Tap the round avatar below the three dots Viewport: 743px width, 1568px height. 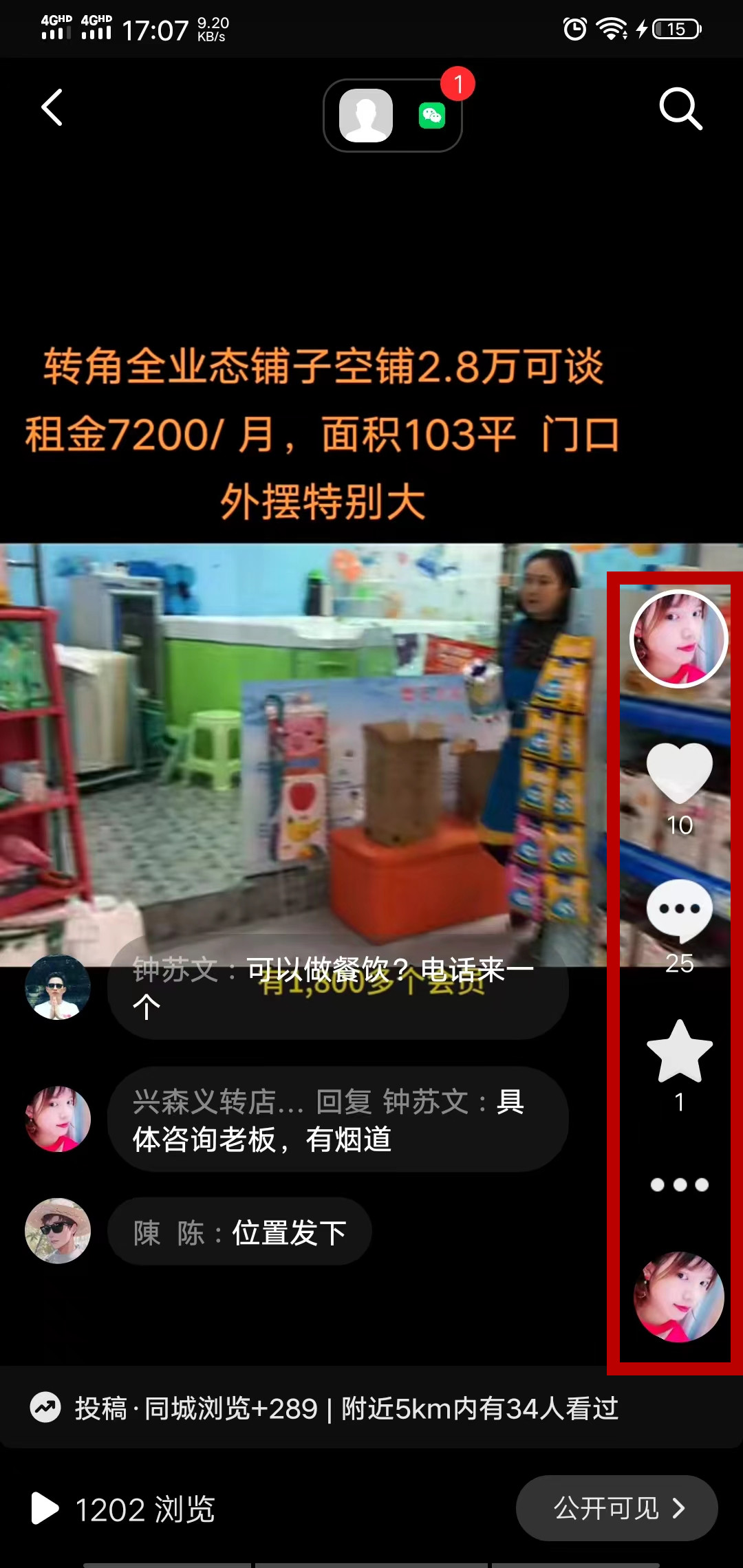click(x=679, y=1297)
